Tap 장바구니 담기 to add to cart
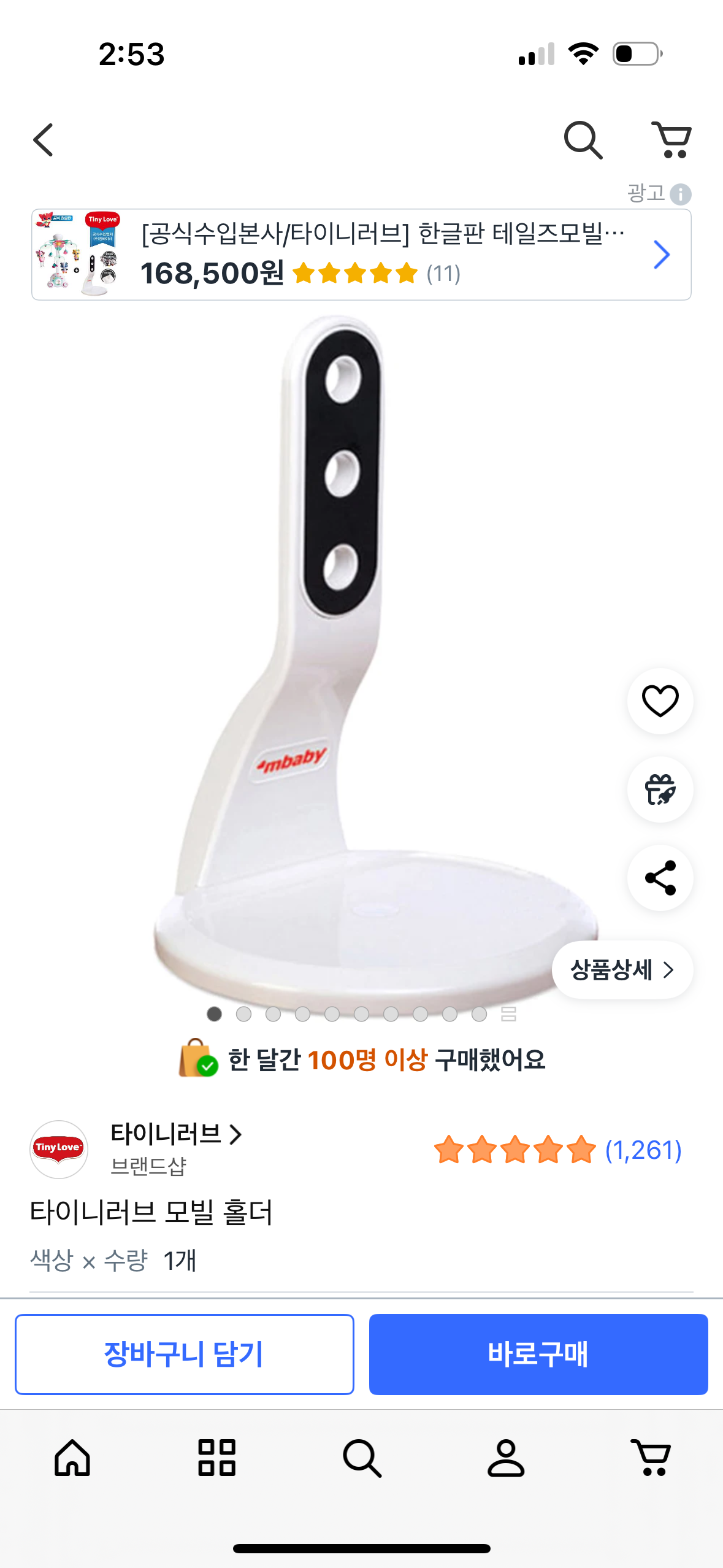Viewport: 723px width, 1568px height. [x=185, y=1354]
